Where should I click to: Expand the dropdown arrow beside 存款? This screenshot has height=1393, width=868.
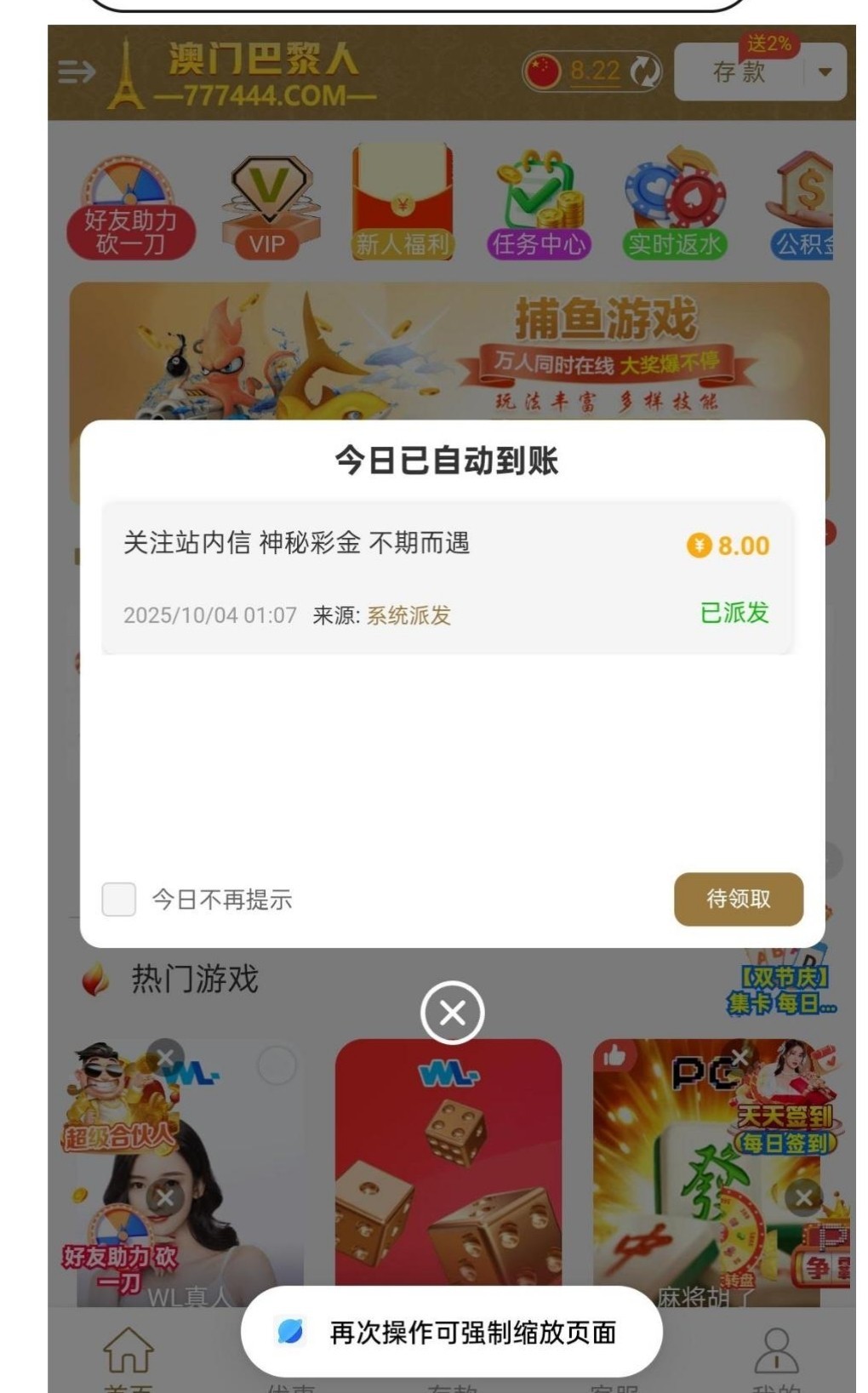click(x=825, y=72)
